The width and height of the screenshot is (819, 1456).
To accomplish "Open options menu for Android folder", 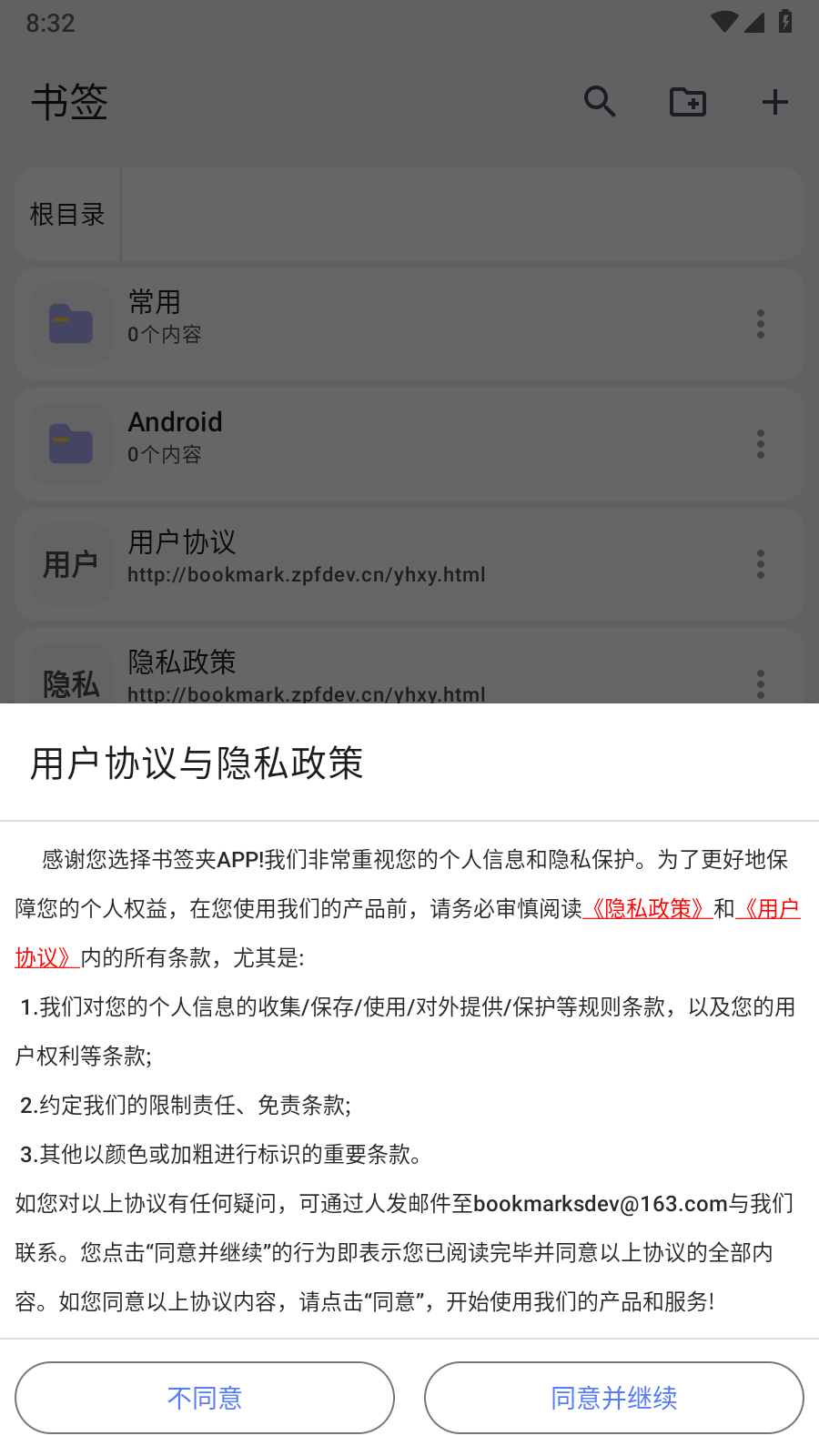I will pos(760,443).
